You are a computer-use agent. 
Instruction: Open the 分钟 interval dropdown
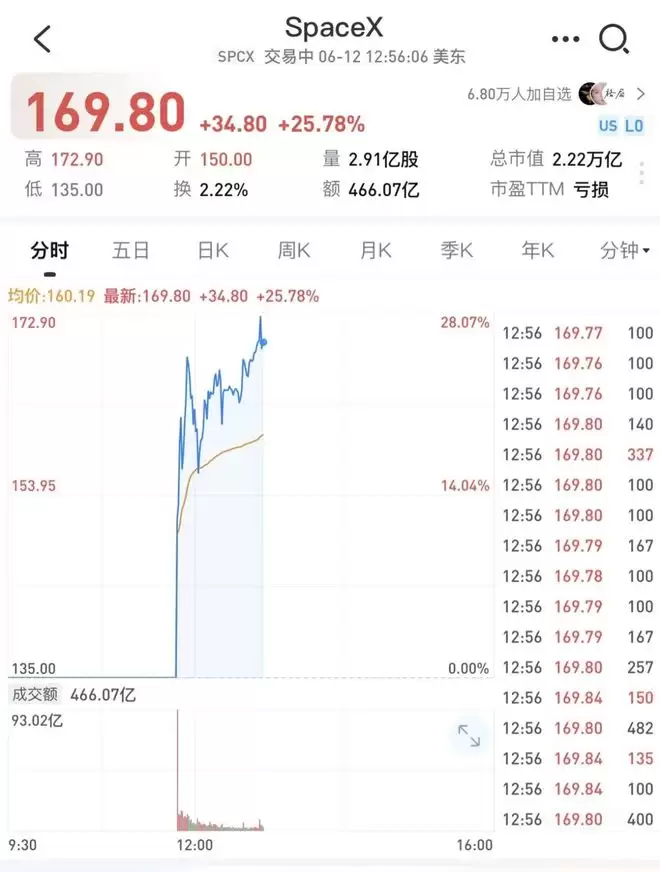click(624, 251)
